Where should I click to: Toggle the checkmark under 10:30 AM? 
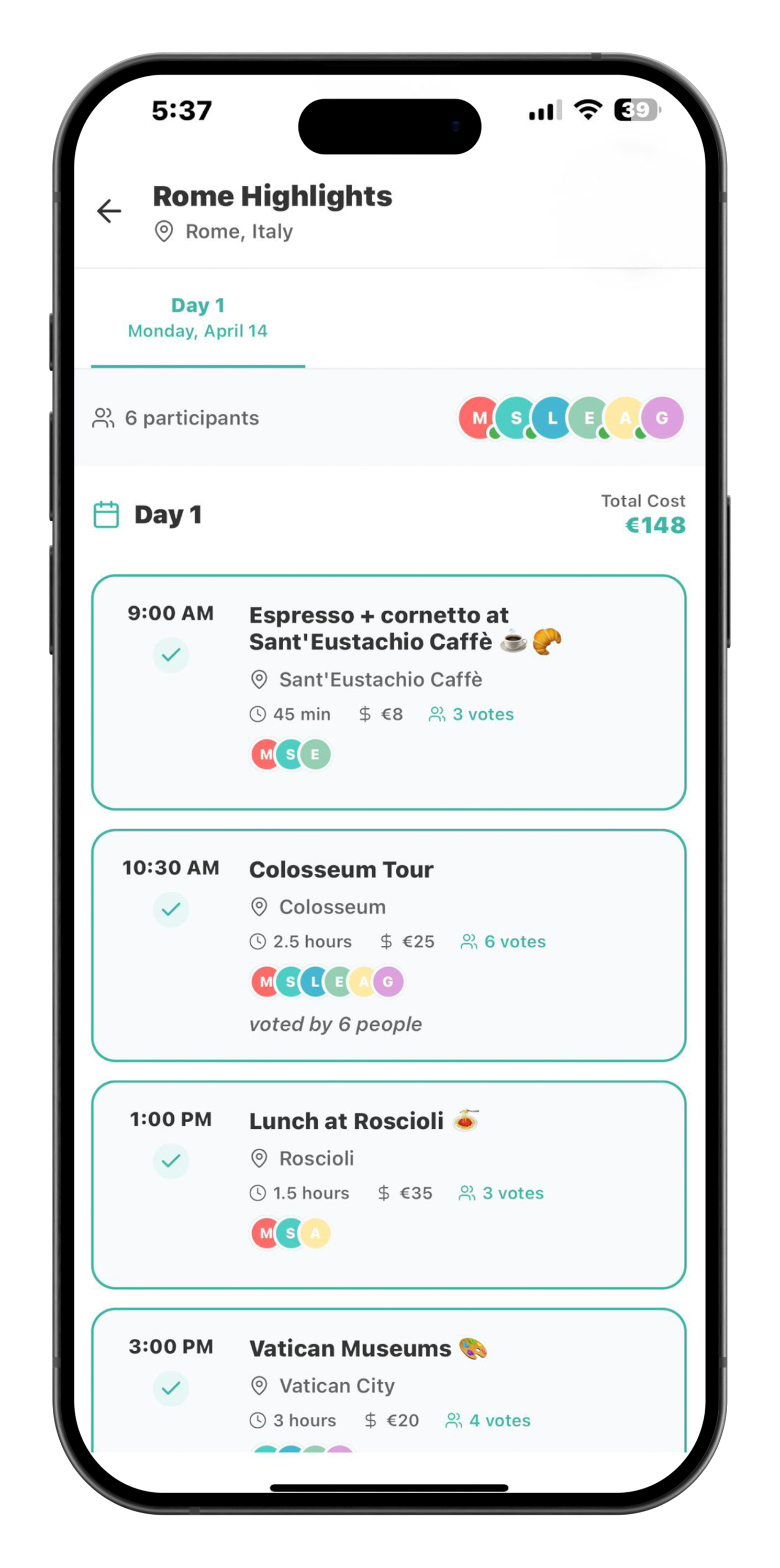point(171,910)
